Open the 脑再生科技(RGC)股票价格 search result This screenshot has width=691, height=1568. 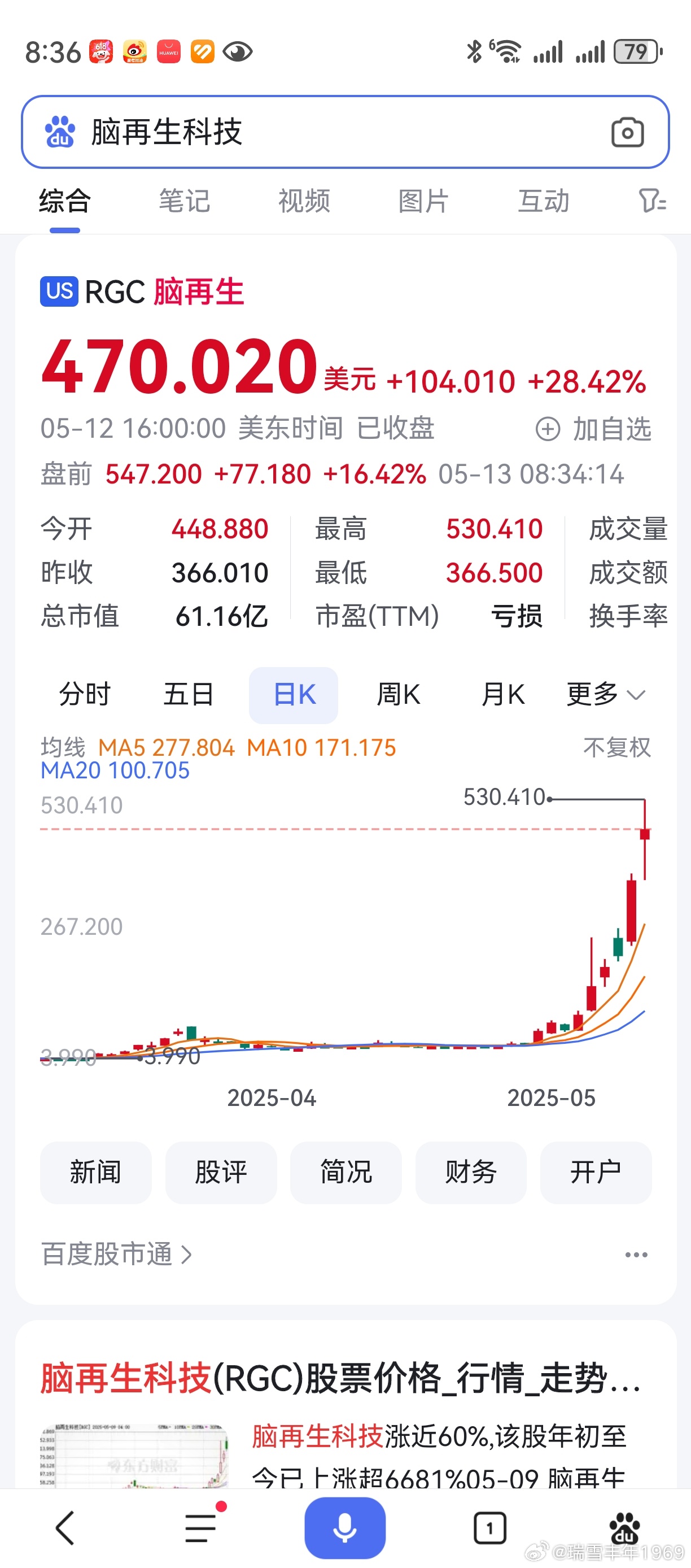tap(340, 1378)
